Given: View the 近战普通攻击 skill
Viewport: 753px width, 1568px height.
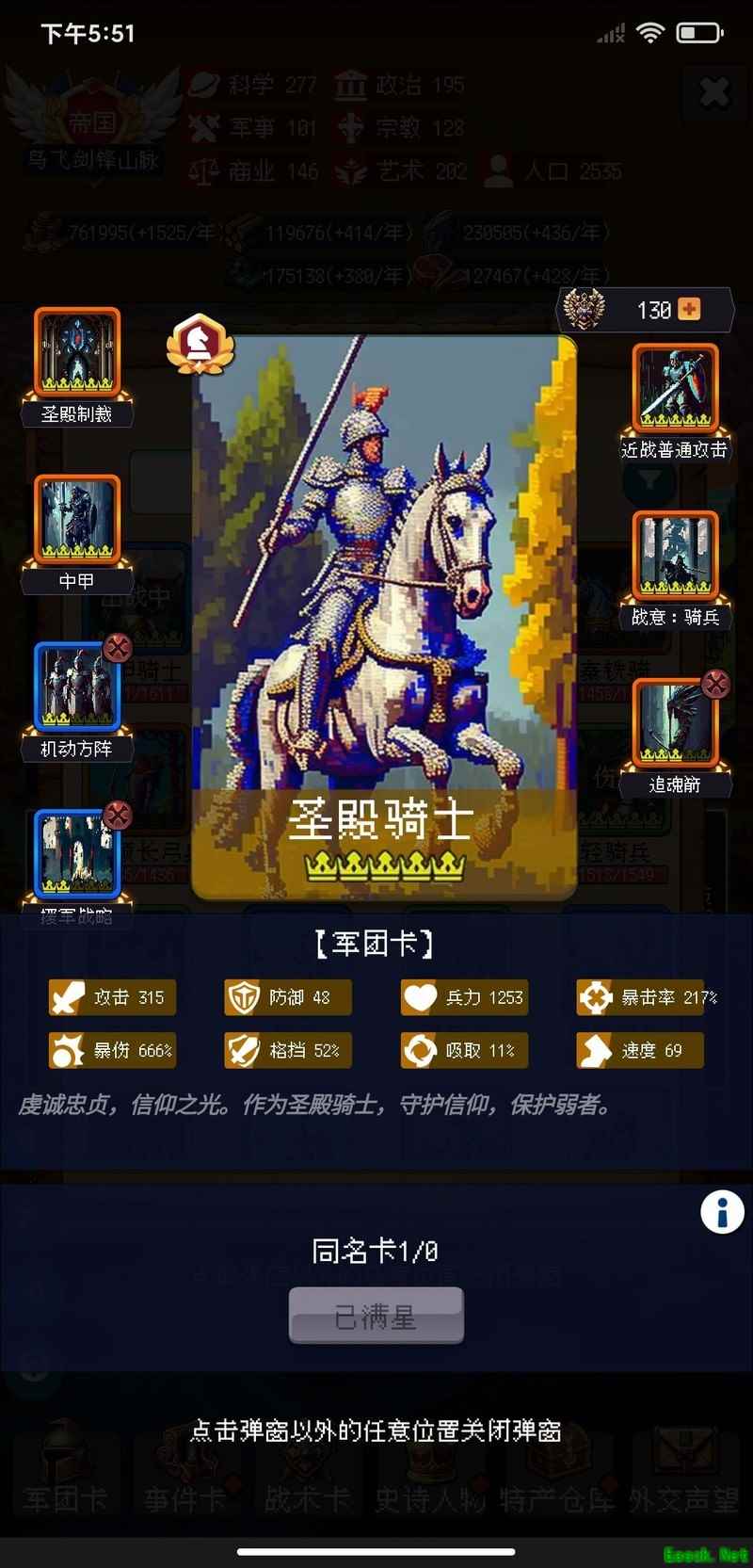Looking at the screenshot, I should pyautogui.click(x=675, y=388).
